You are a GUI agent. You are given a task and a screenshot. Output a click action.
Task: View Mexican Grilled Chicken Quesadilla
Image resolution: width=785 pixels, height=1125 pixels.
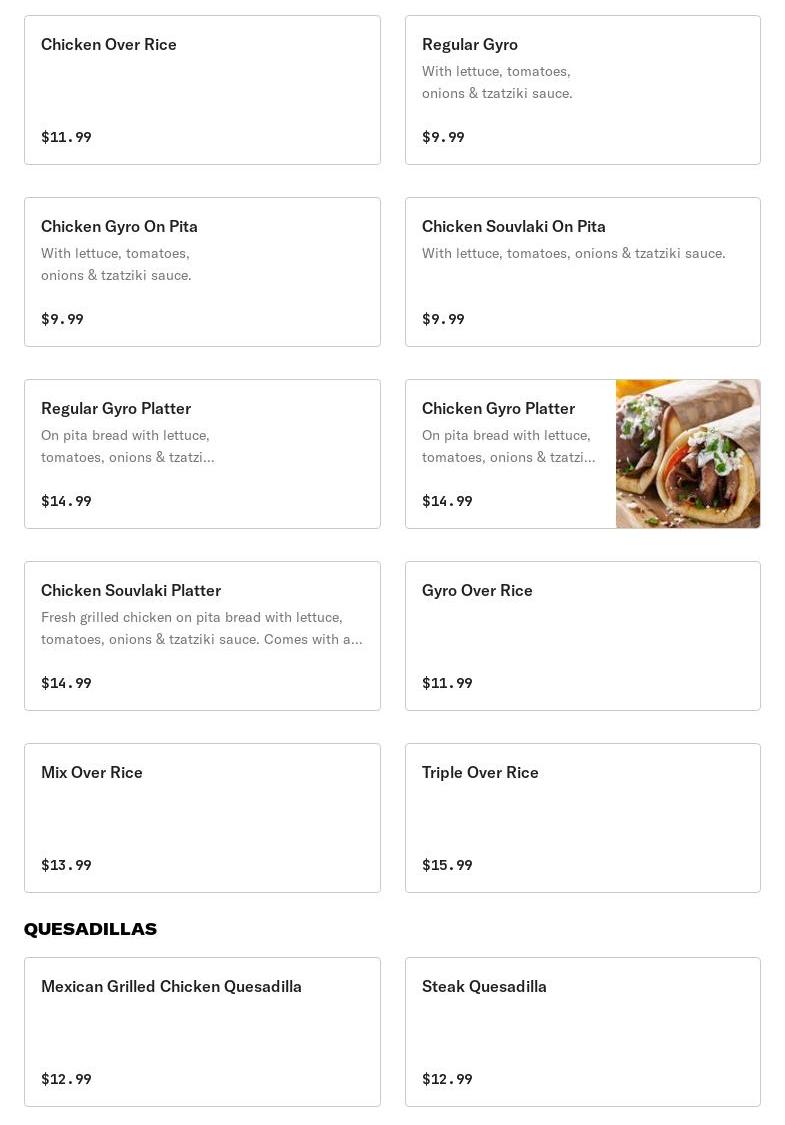202,1032
